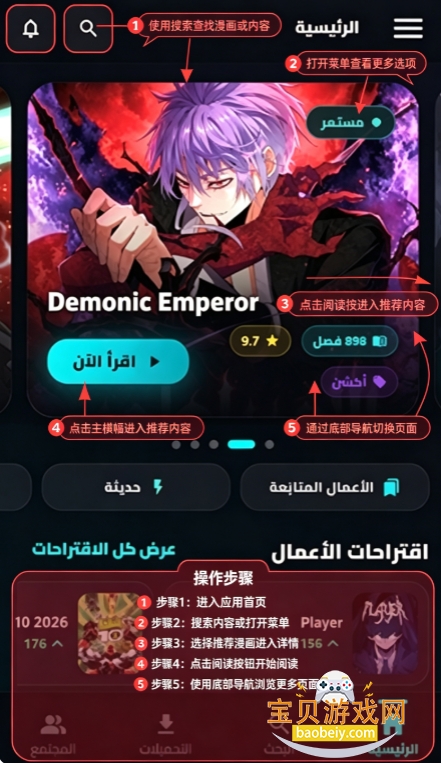Select the أكشن genre tag

coord(359,382)
